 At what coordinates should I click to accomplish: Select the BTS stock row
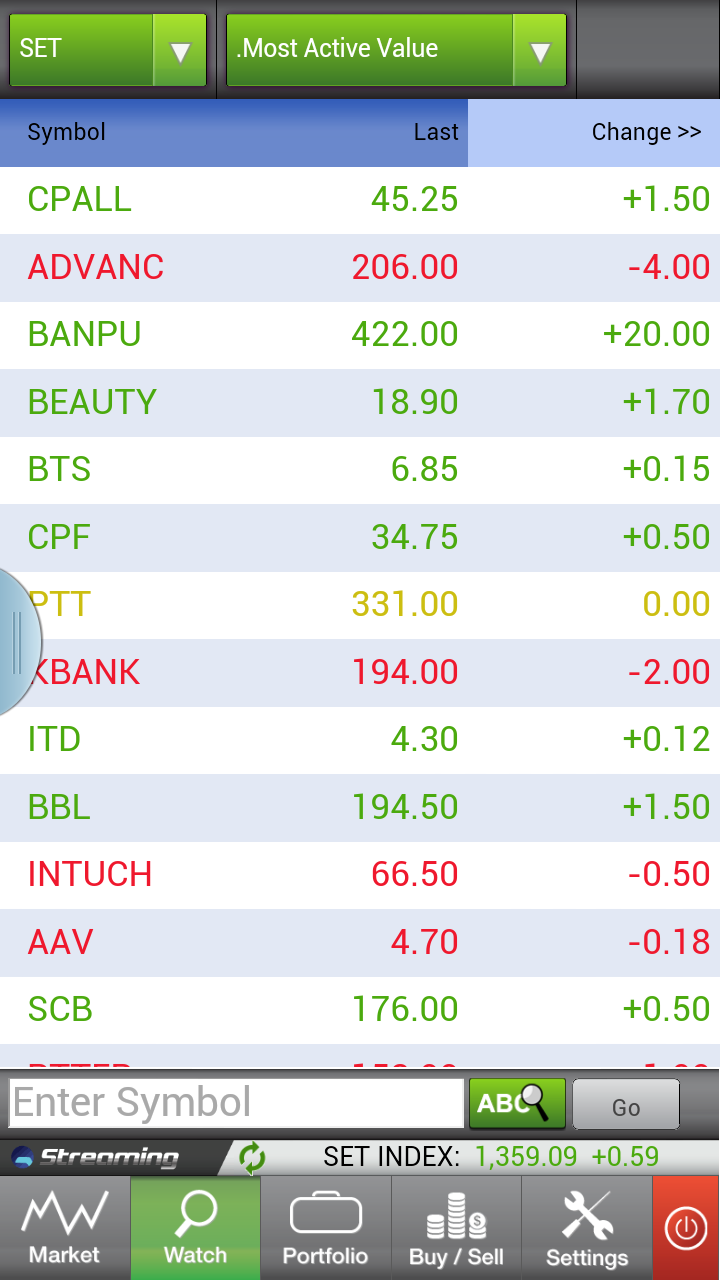point(360,470)
